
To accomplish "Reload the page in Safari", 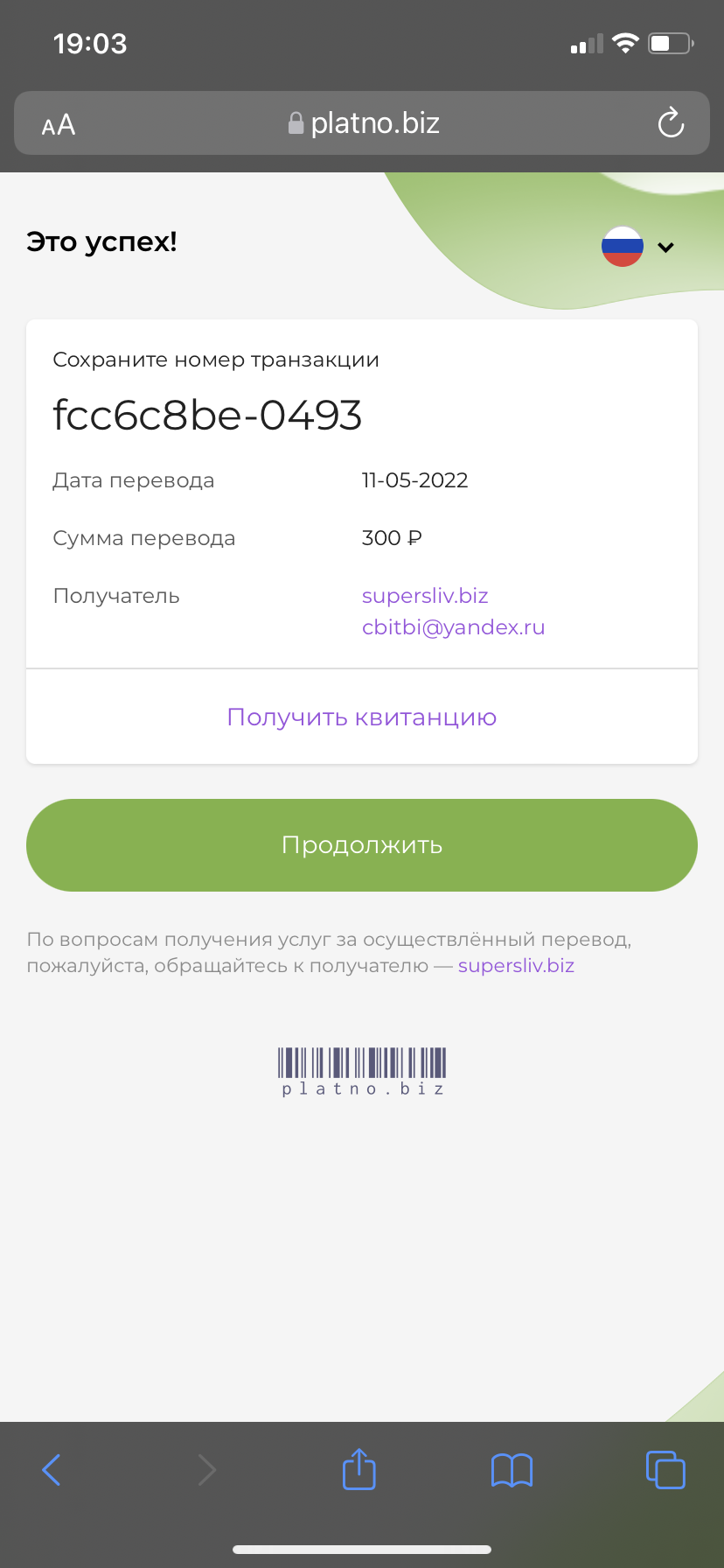I will [671, 123].
